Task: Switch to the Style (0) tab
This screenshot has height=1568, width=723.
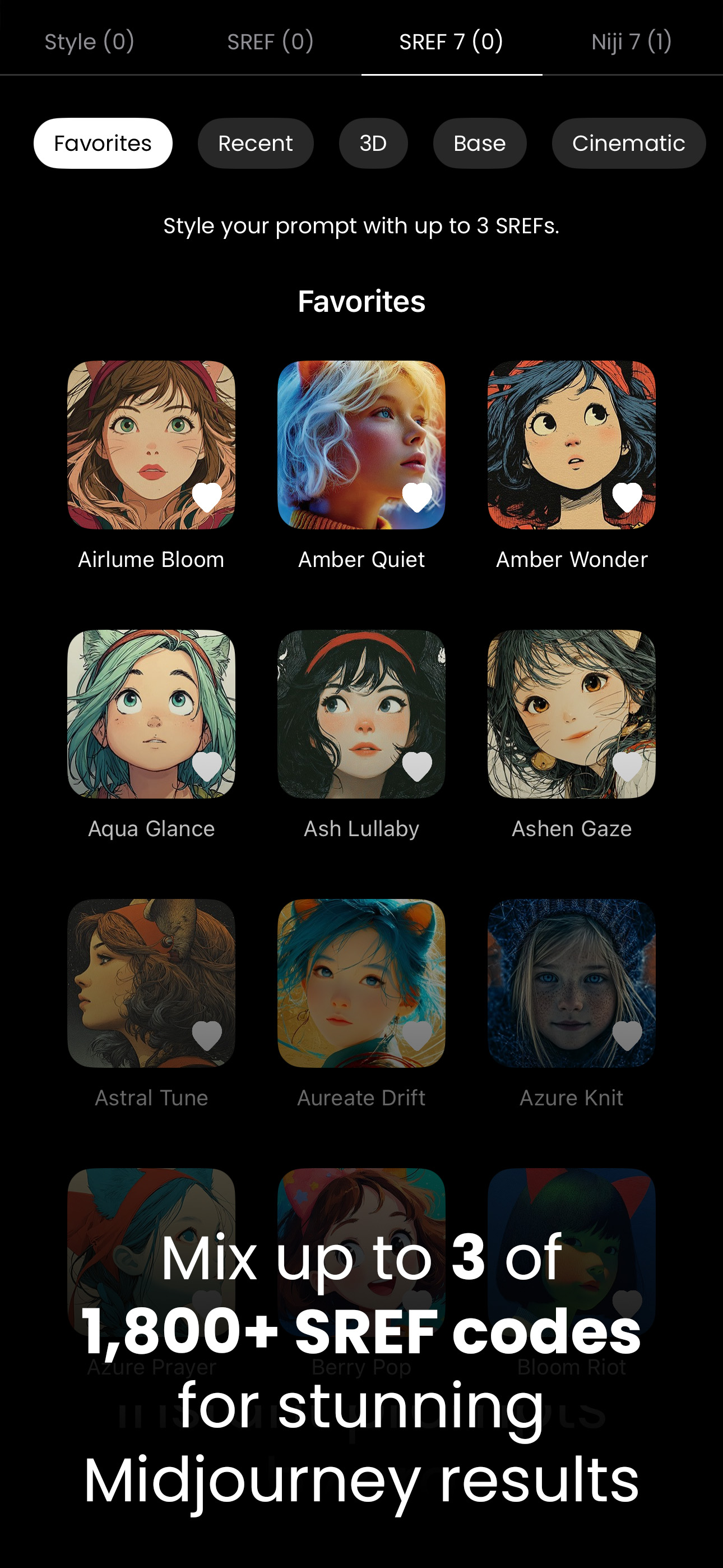Action: coord(90,41)
